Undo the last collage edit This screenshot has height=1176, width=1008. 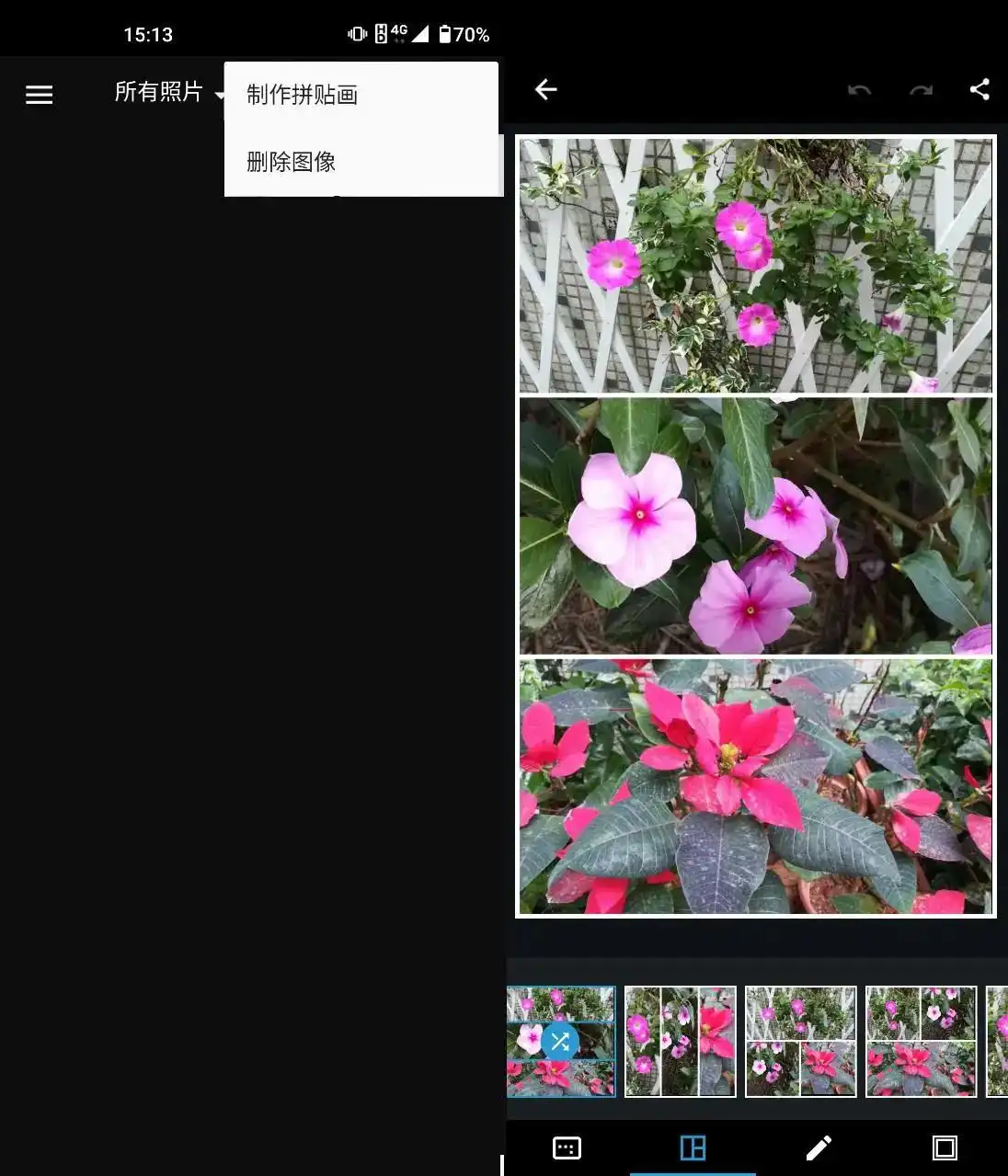(859, 89)
